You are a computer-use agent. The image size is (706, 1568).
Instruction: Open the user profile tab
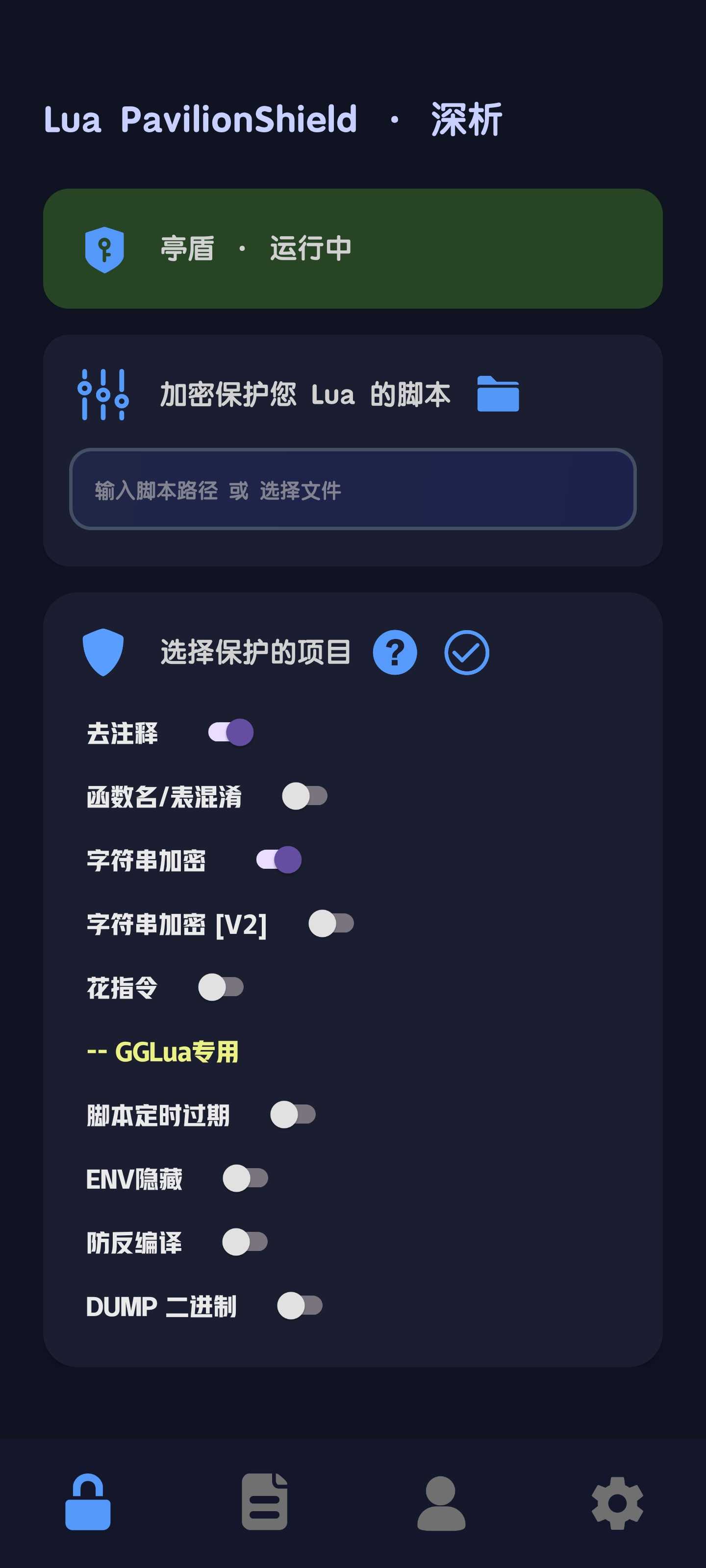click(x=441, y=1502)
